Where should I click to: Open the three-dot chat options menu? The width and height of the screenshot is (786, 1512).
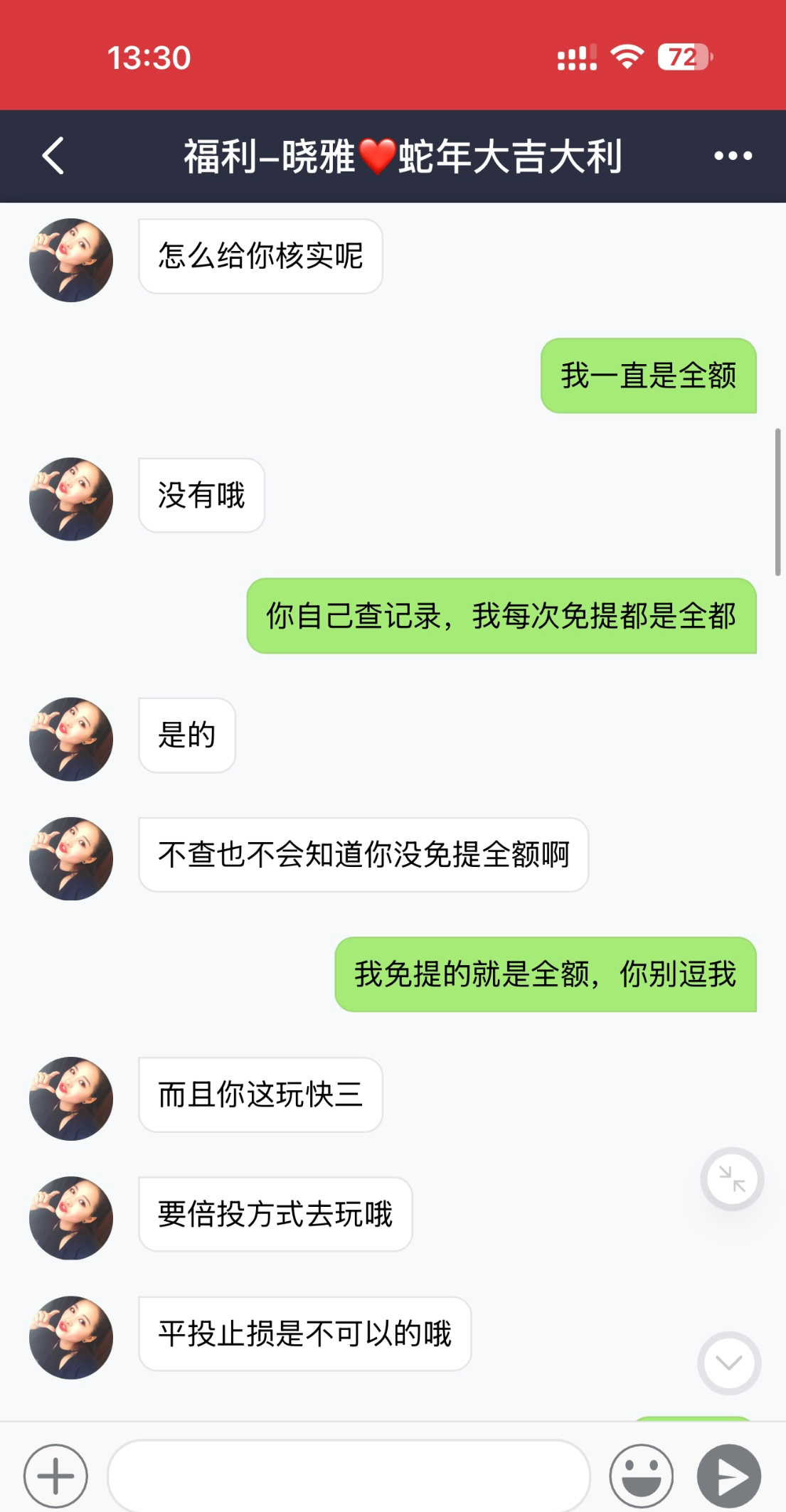(x=733, y=156)
